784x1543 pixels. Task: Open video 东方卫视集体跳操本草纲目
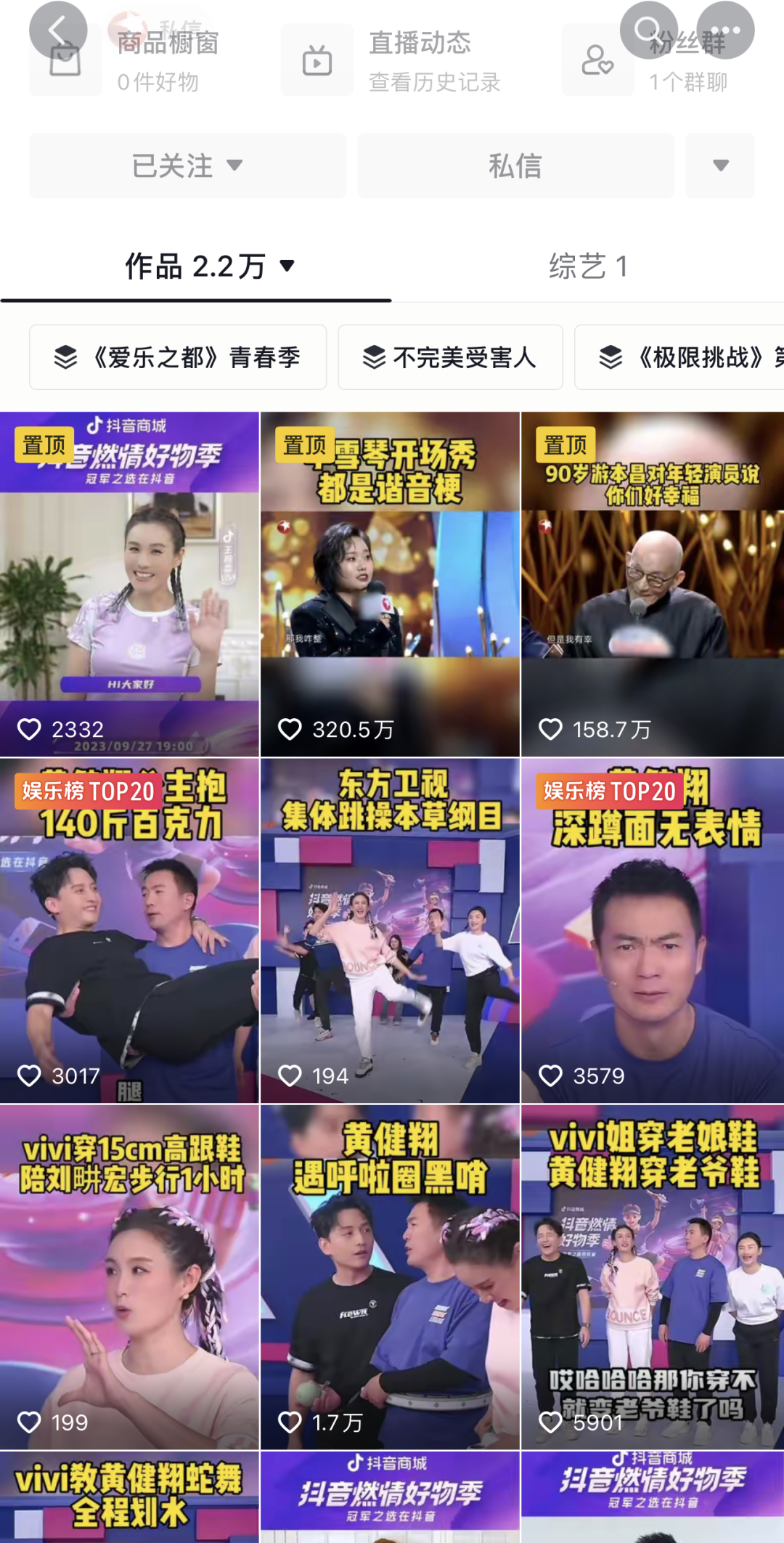[390, 931]
